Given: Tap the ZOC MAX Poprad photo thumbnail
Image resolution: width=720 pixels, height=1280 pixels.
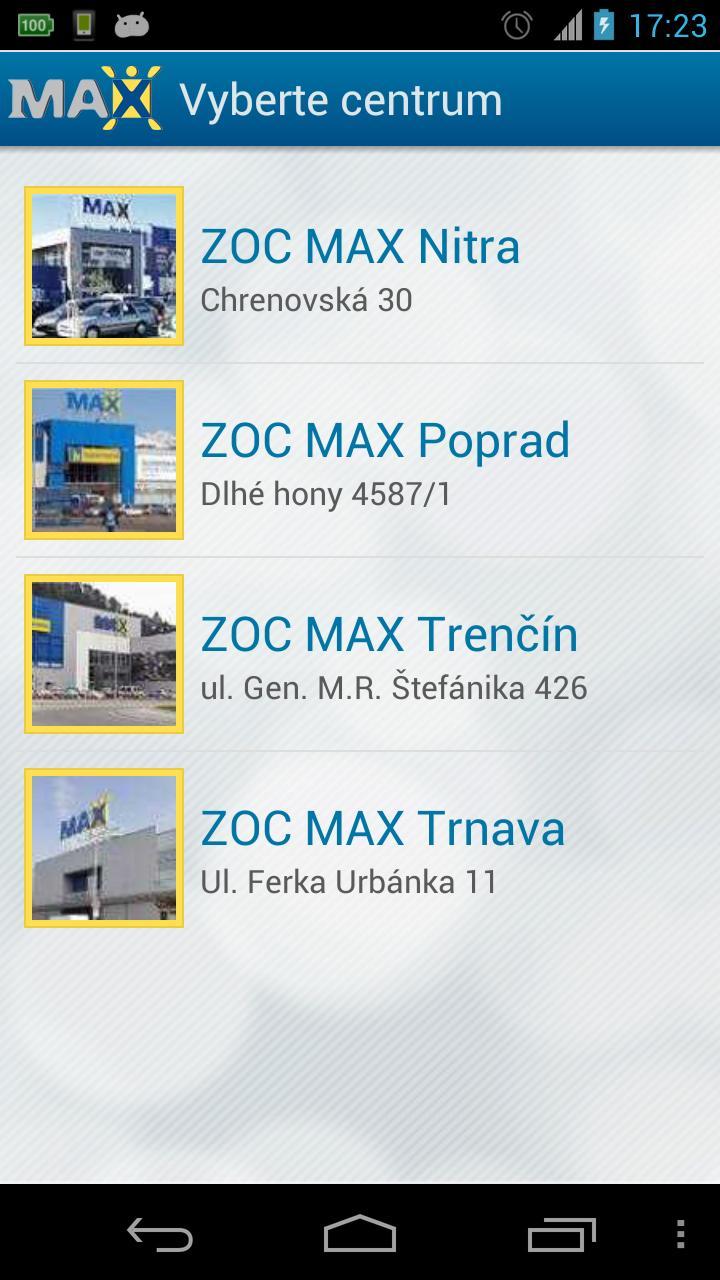Looking at the screenshot, I should [x=103, y=460].
